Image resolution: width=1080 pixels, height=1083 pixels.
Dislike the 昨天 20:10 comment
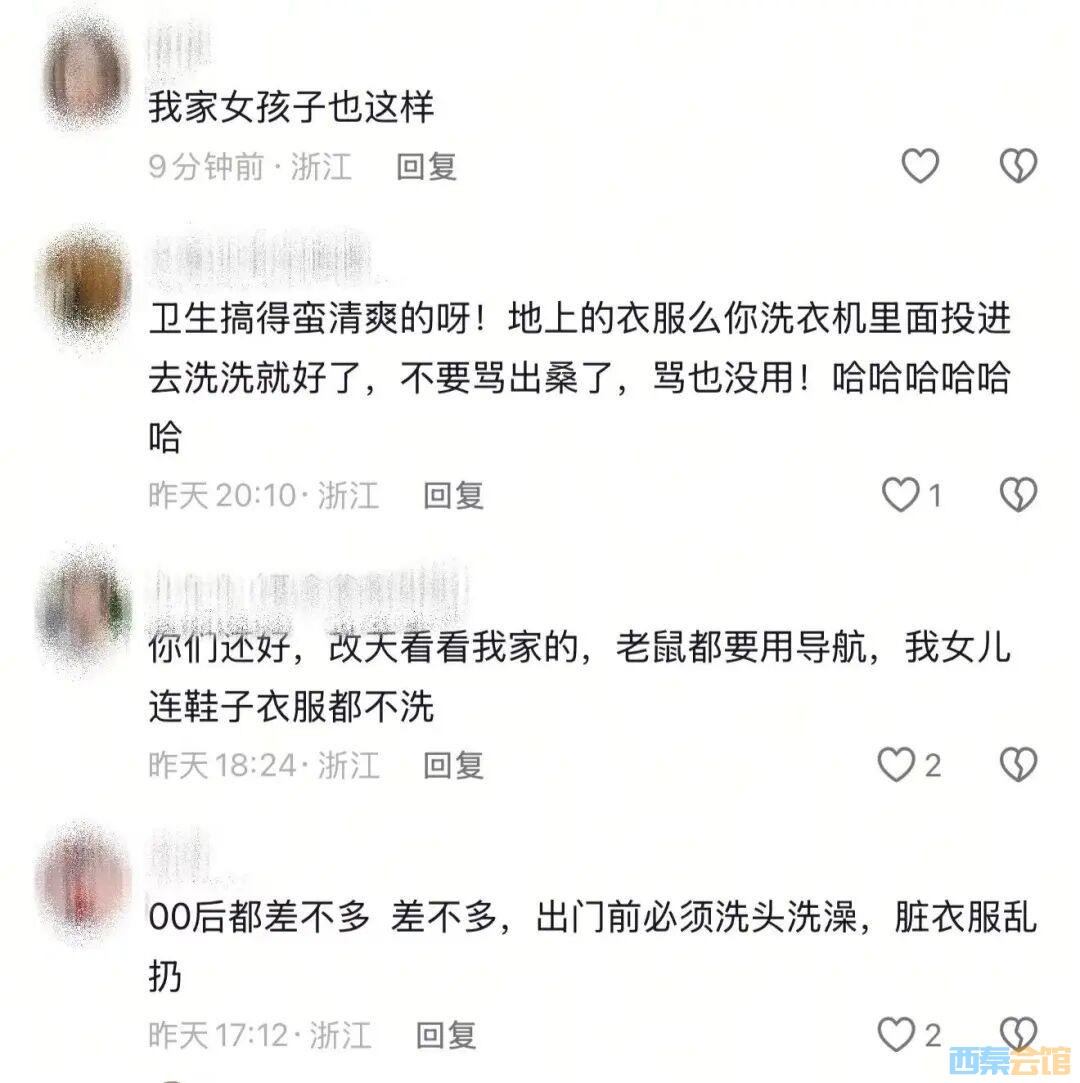[1018, 495]
